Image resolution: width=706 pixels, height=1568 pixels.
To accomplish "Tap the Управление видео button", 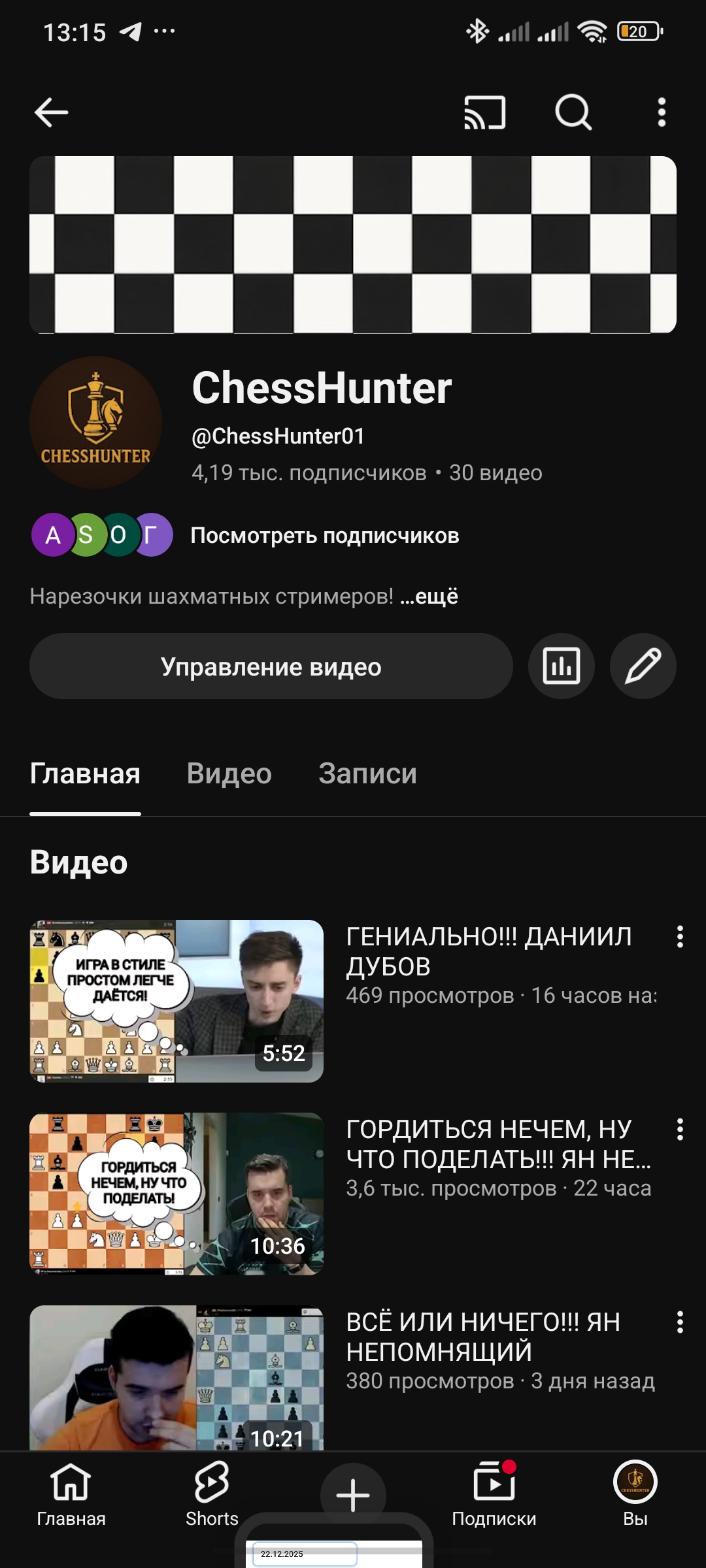I will point(271,666).
